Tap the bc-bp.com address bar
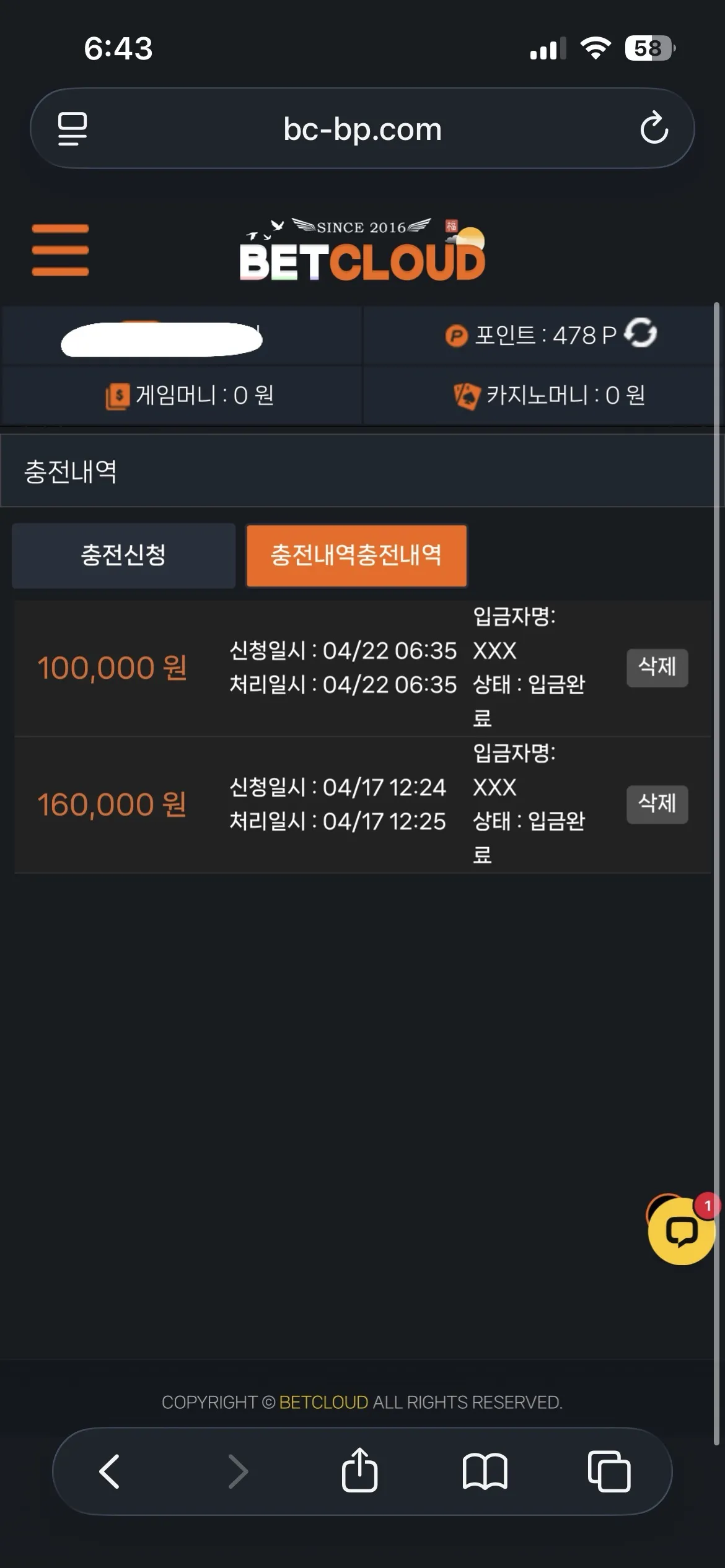The height and width of the screenshot is (1568, 725). click(x=362, y=129)
